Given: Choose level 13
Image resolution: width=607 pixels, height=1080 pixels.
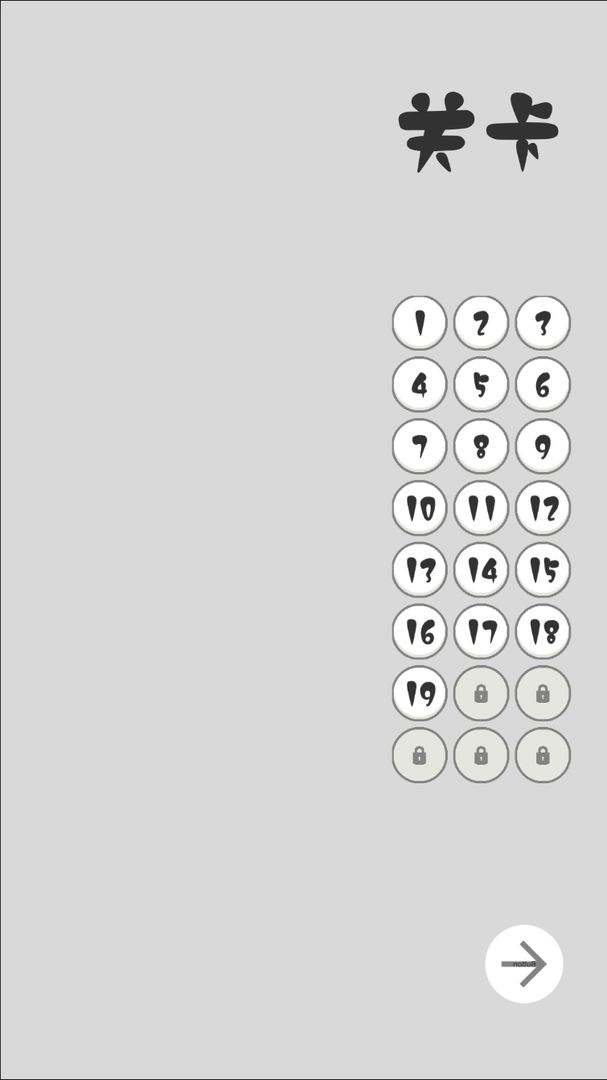Looking at the screenshot, I should [x=419, y=570].
